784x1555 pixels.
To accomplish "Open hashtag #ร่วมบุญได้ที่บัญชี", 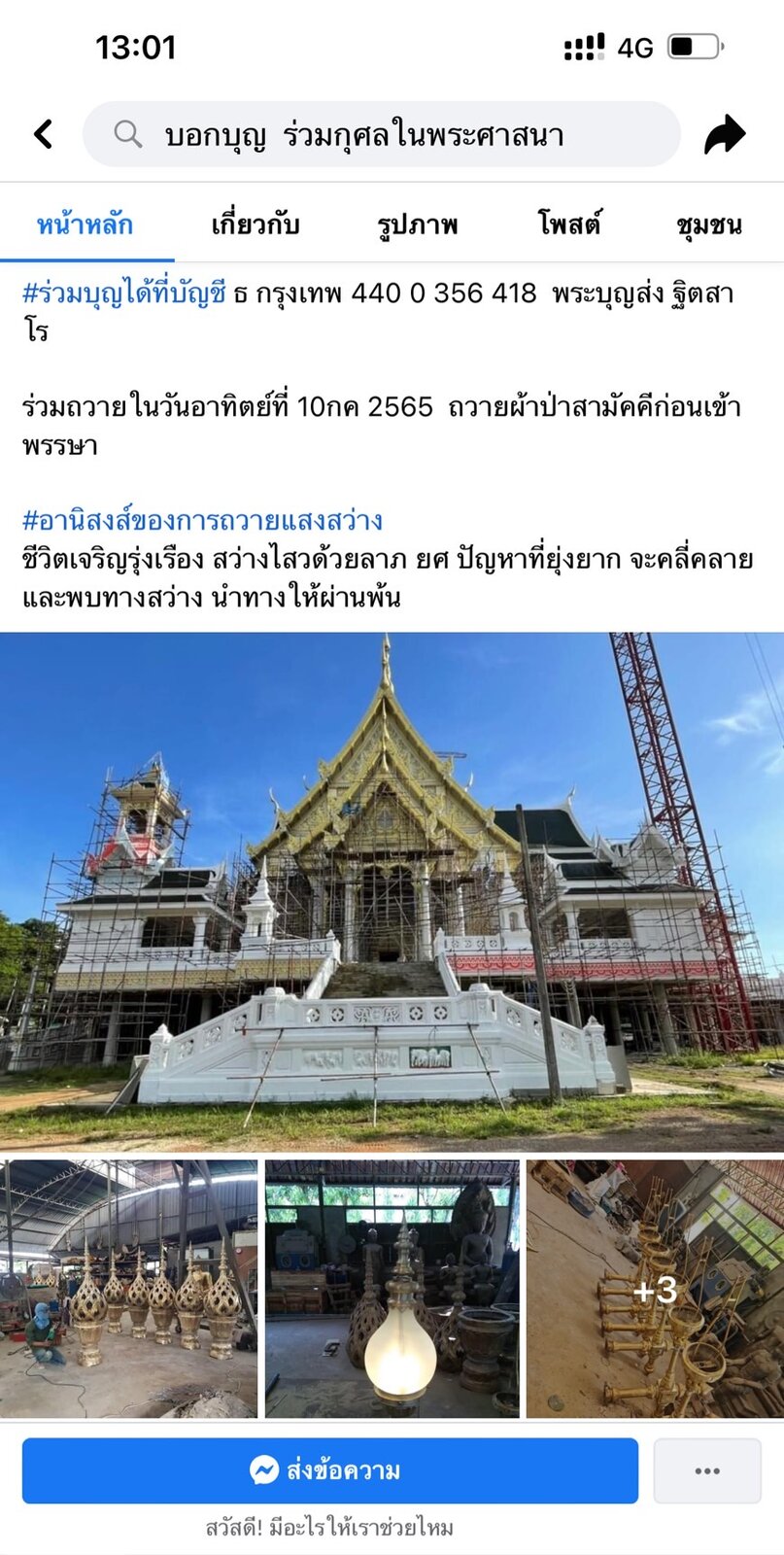I will [124, 293].
